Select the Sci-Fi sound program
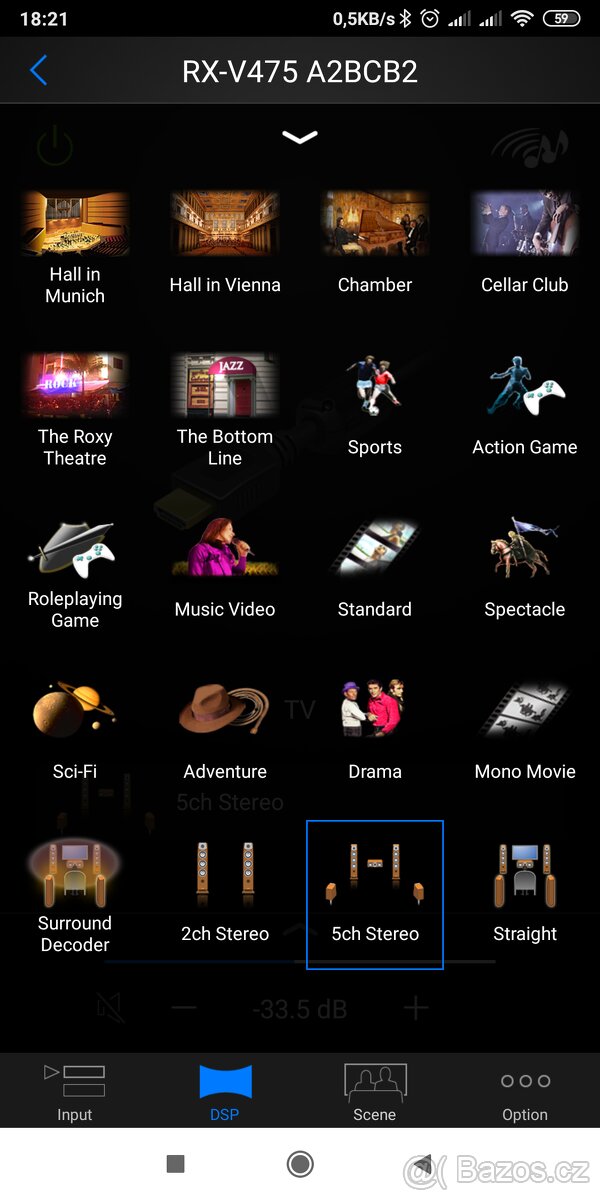The image size is (600, 1200). (75, 729)
